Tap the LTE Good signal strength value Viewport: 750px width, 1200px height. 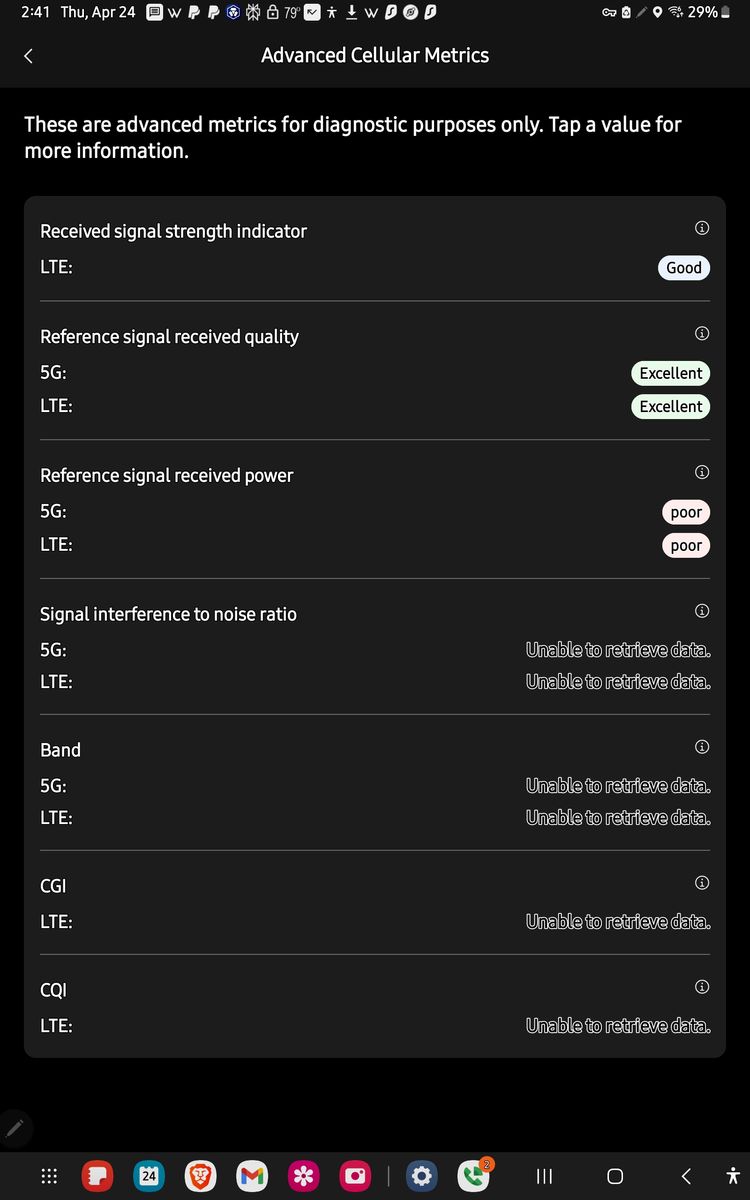coord(684,268)
